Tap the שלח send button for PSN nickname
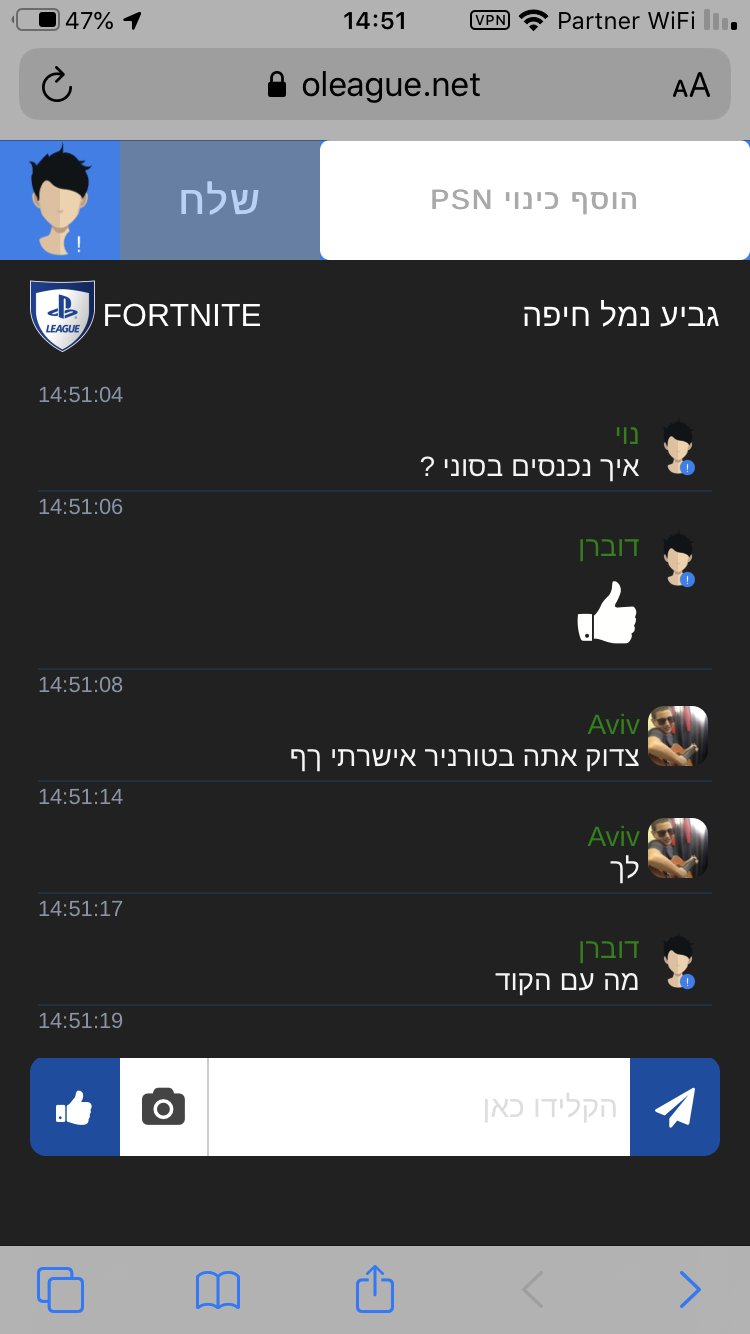 click(x=220, y=200)
